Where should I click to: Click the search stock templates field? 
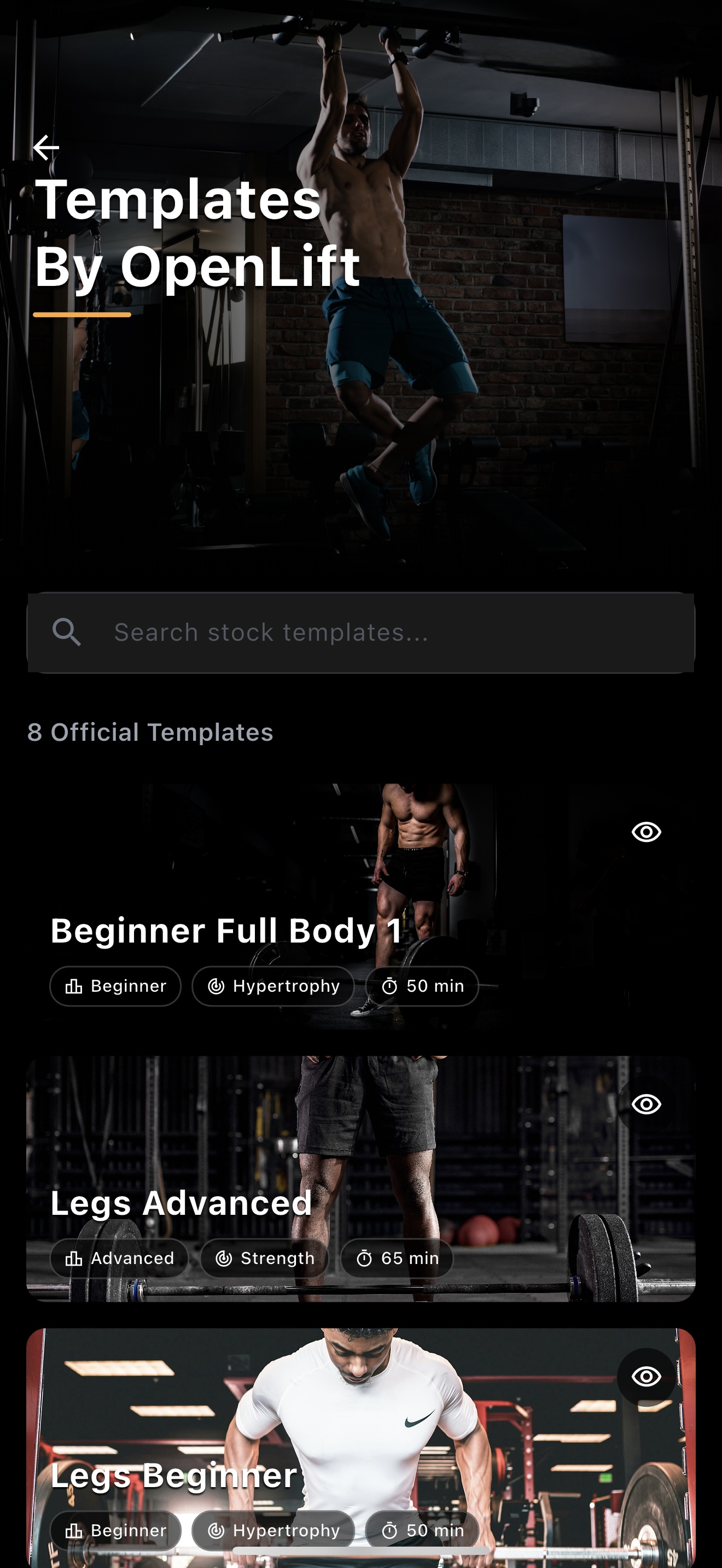[x=361, y=633]
